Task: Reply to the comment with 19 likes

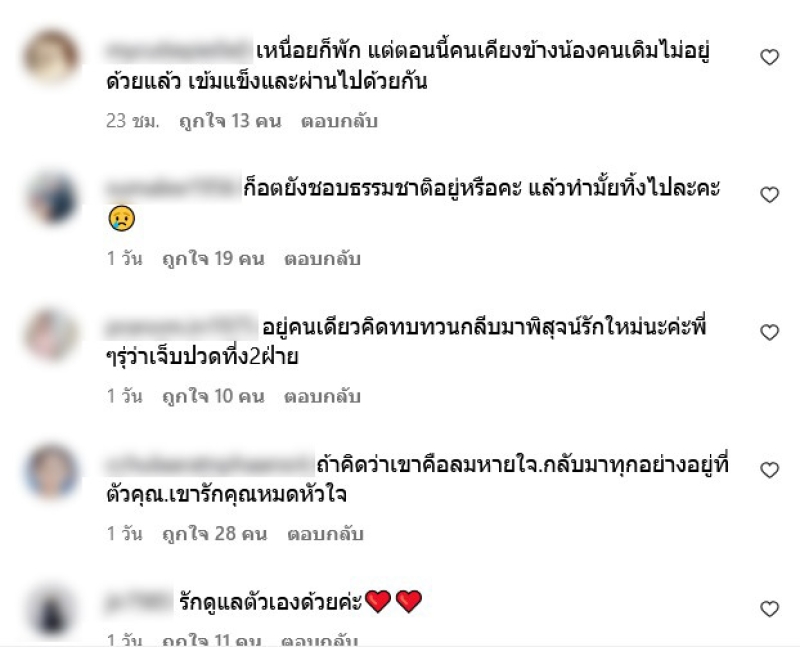Action: 323,259
